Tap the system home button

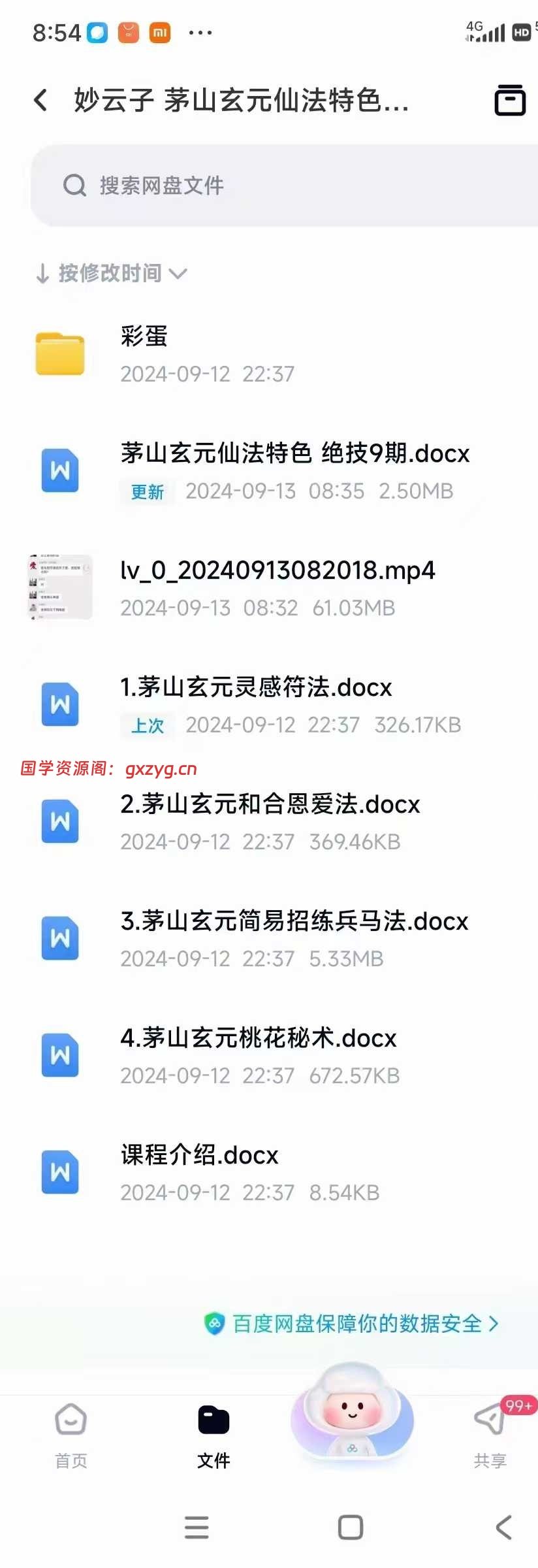click(351, 1527)
